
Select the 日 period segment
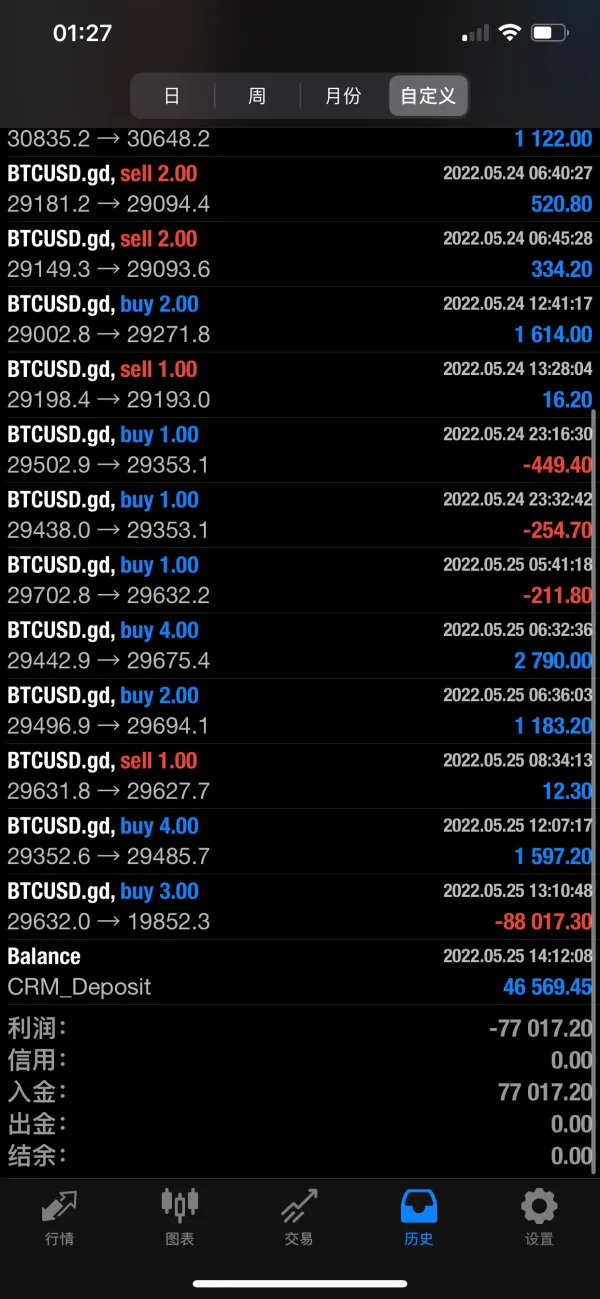point(172,97)
